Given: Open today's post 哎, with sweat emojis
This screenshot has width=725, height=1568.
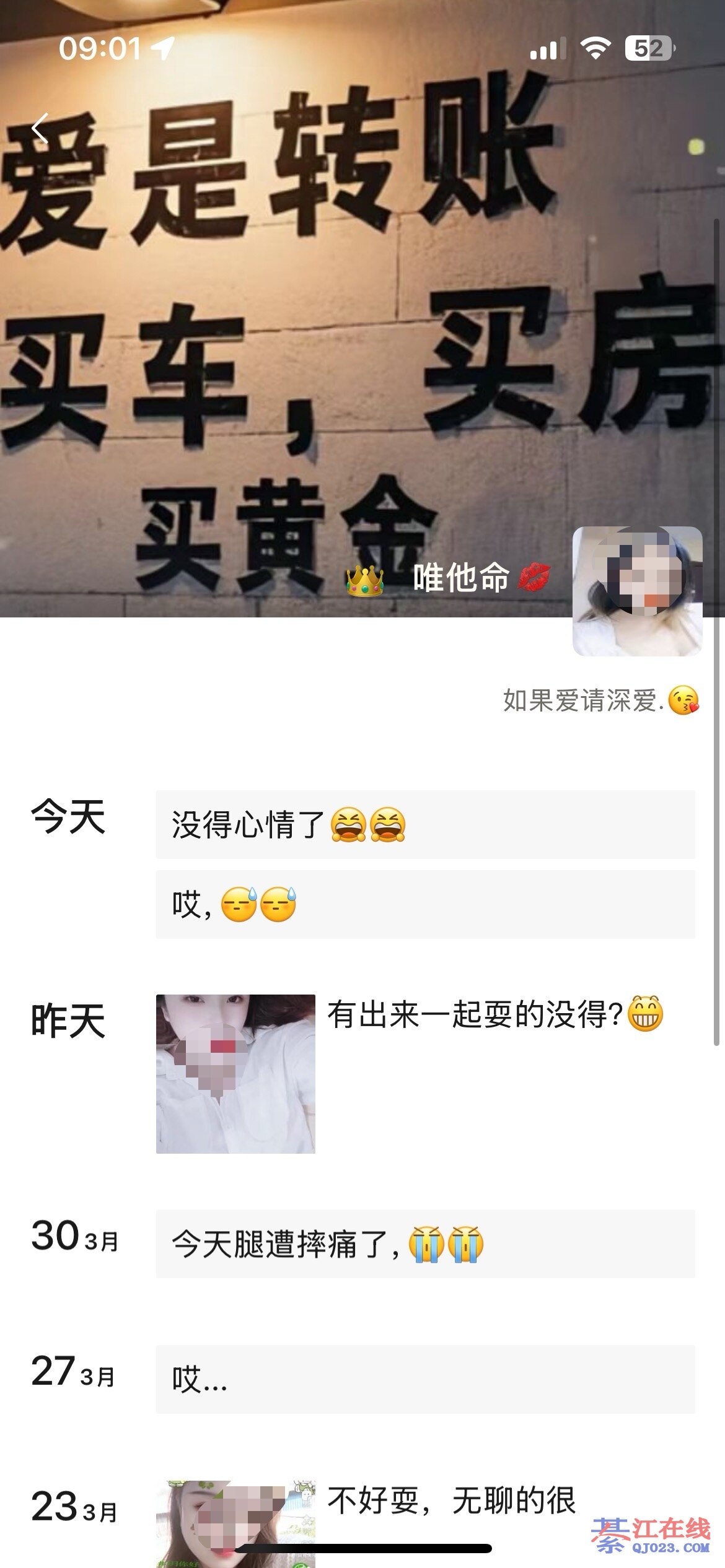Looking at the screenshot, I should pos(425,904).
